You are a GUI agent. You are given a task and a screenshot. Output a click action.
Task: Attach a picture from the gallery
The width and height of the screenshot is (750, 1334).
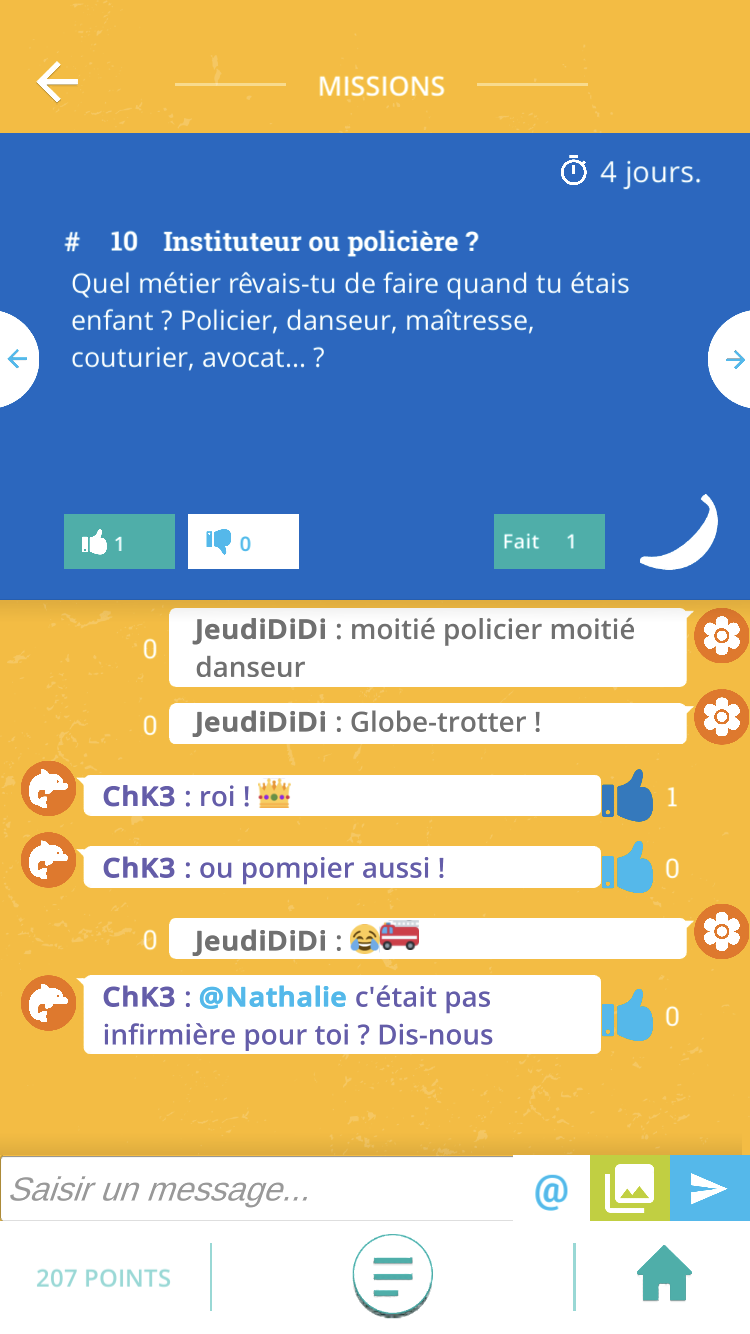pos(630,1189)
